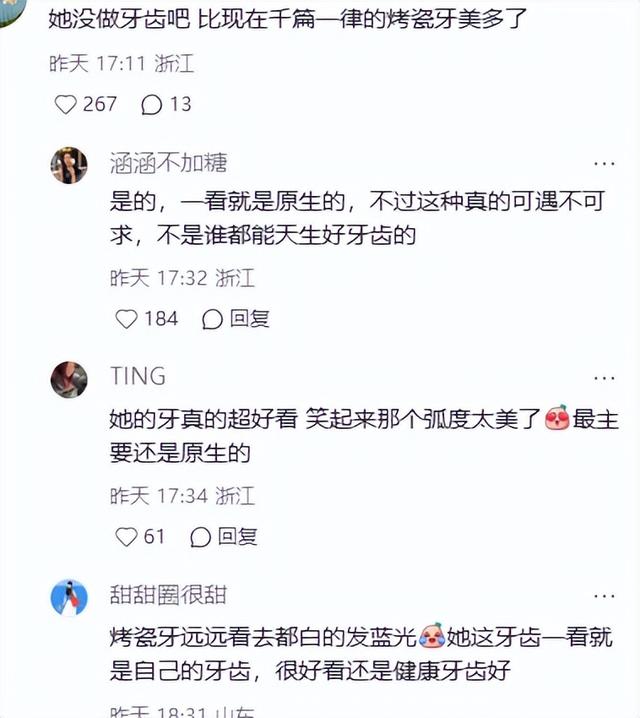Open 甜甜圈很甜's avatar
This screenshot has height=718, width=640.
69,597
